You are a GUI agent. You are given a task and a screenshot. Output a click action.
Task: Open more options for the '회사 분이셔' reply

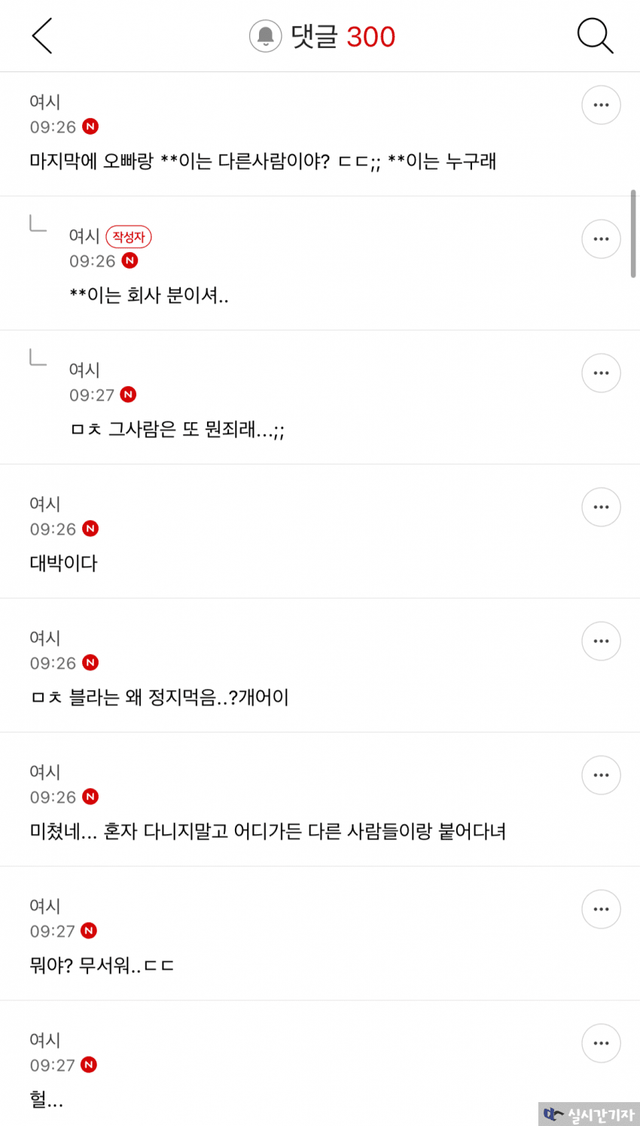click(601, 238)
